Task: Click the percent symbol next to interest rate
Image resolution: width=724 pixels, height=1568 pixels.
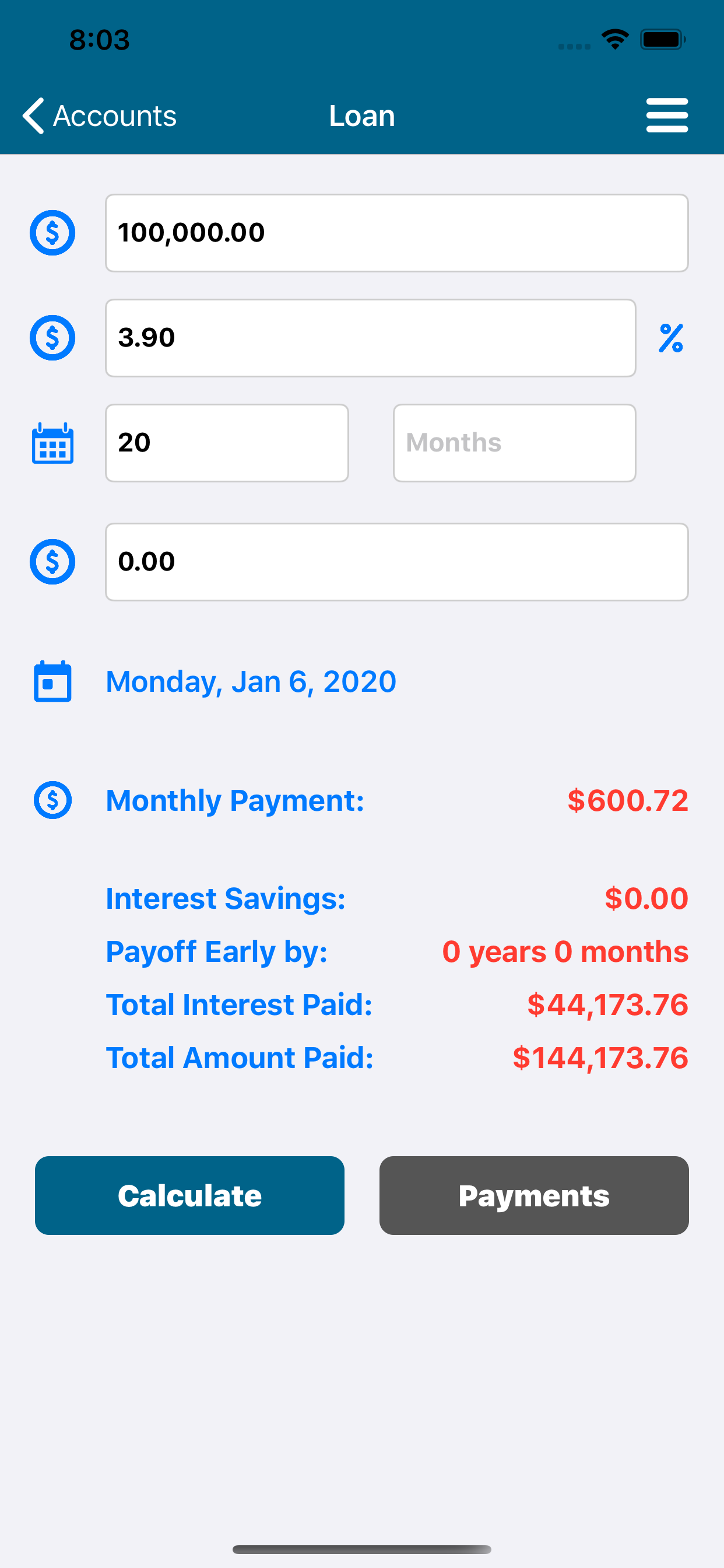Action: click(x=671, y=339)
